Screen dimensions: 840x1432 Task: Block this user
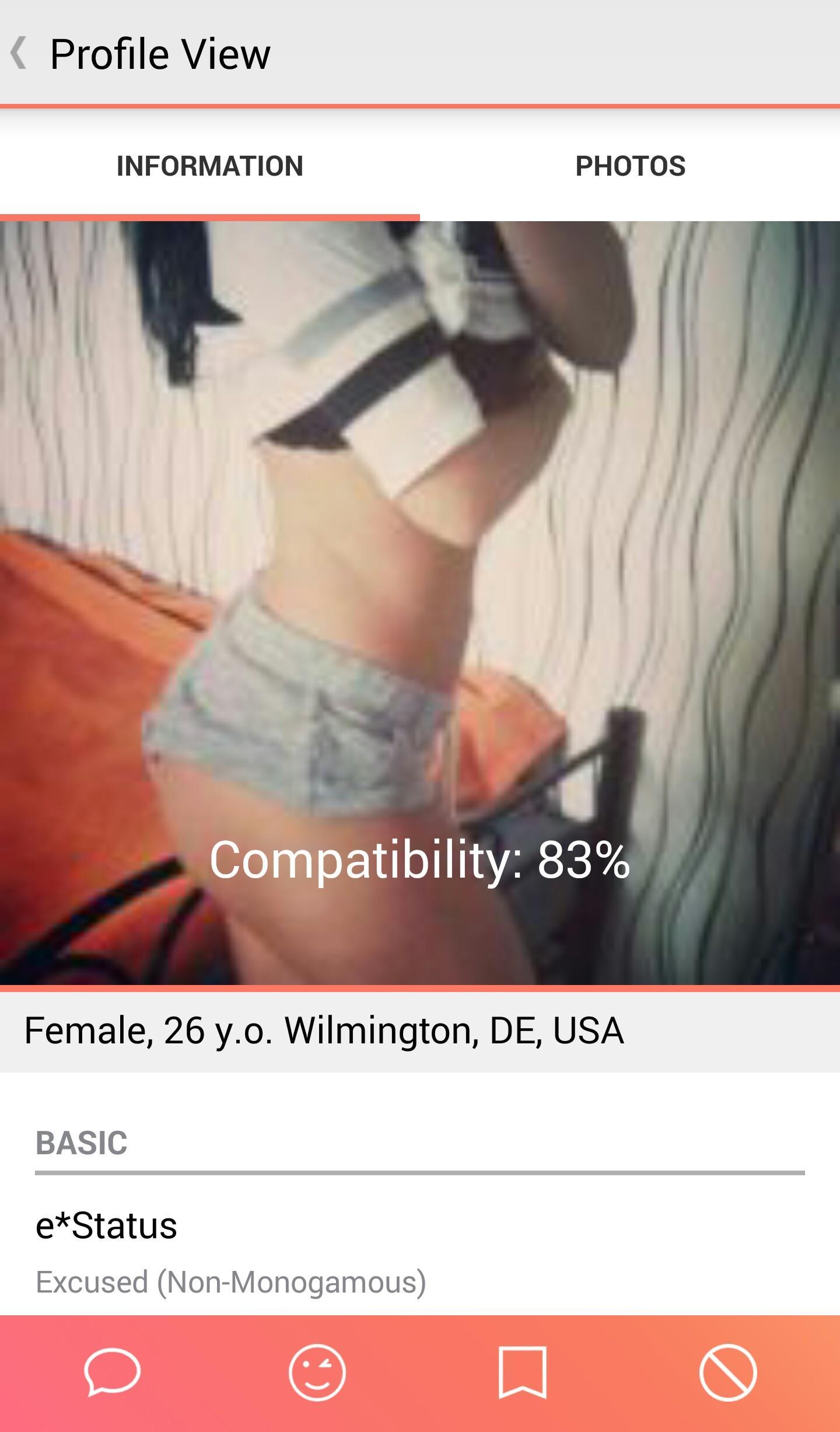coord(728,1372)
